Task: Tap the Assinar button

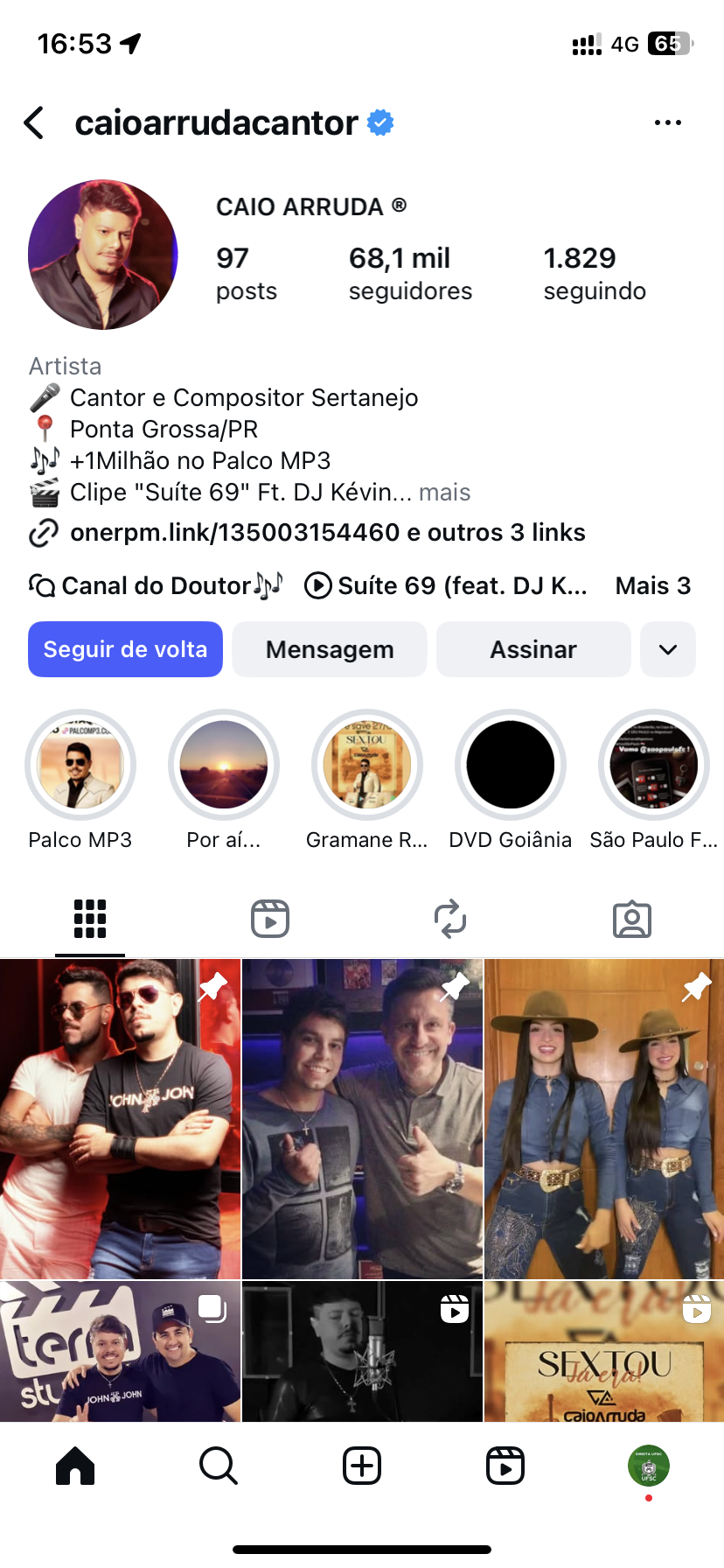Action: coord(533,649)
